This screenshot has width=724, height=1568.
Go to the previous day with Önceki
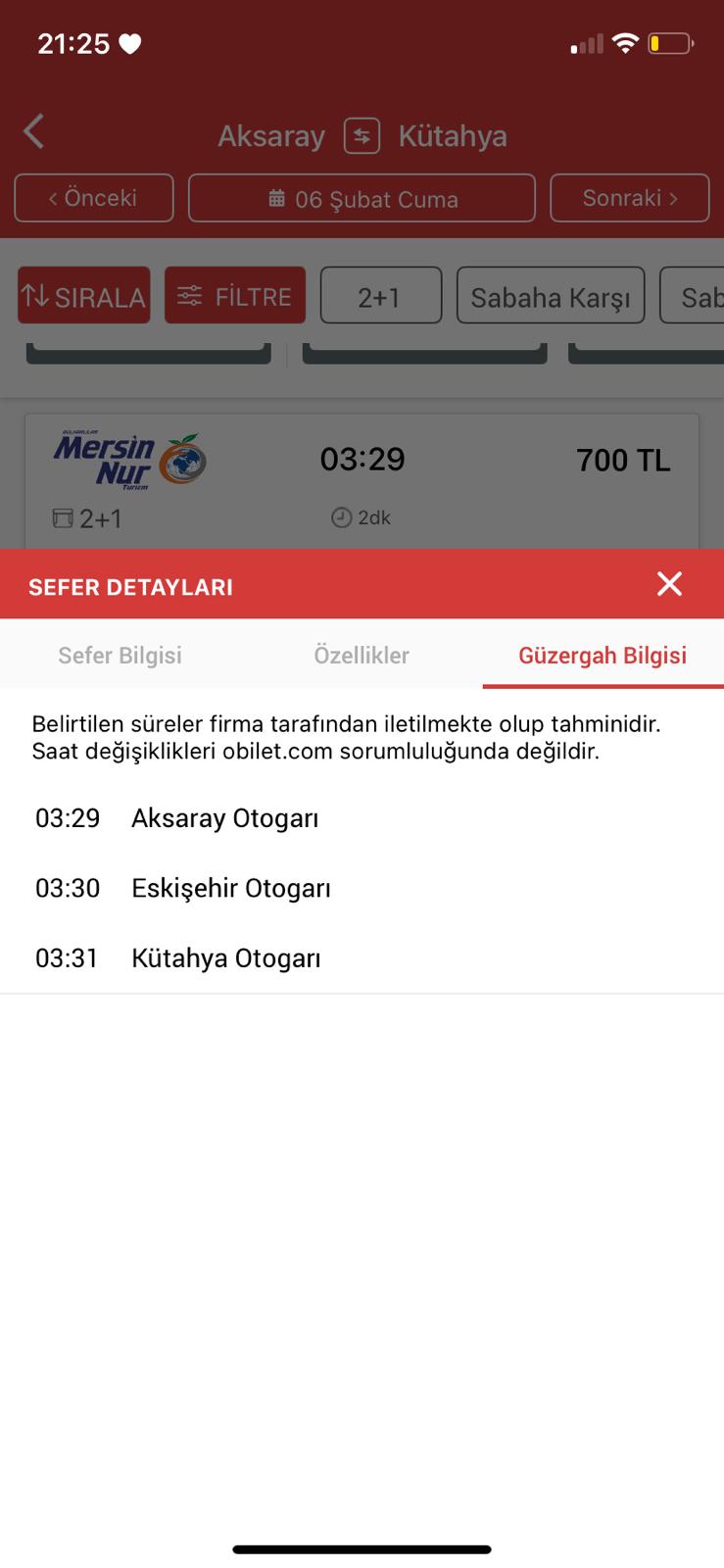94,198
